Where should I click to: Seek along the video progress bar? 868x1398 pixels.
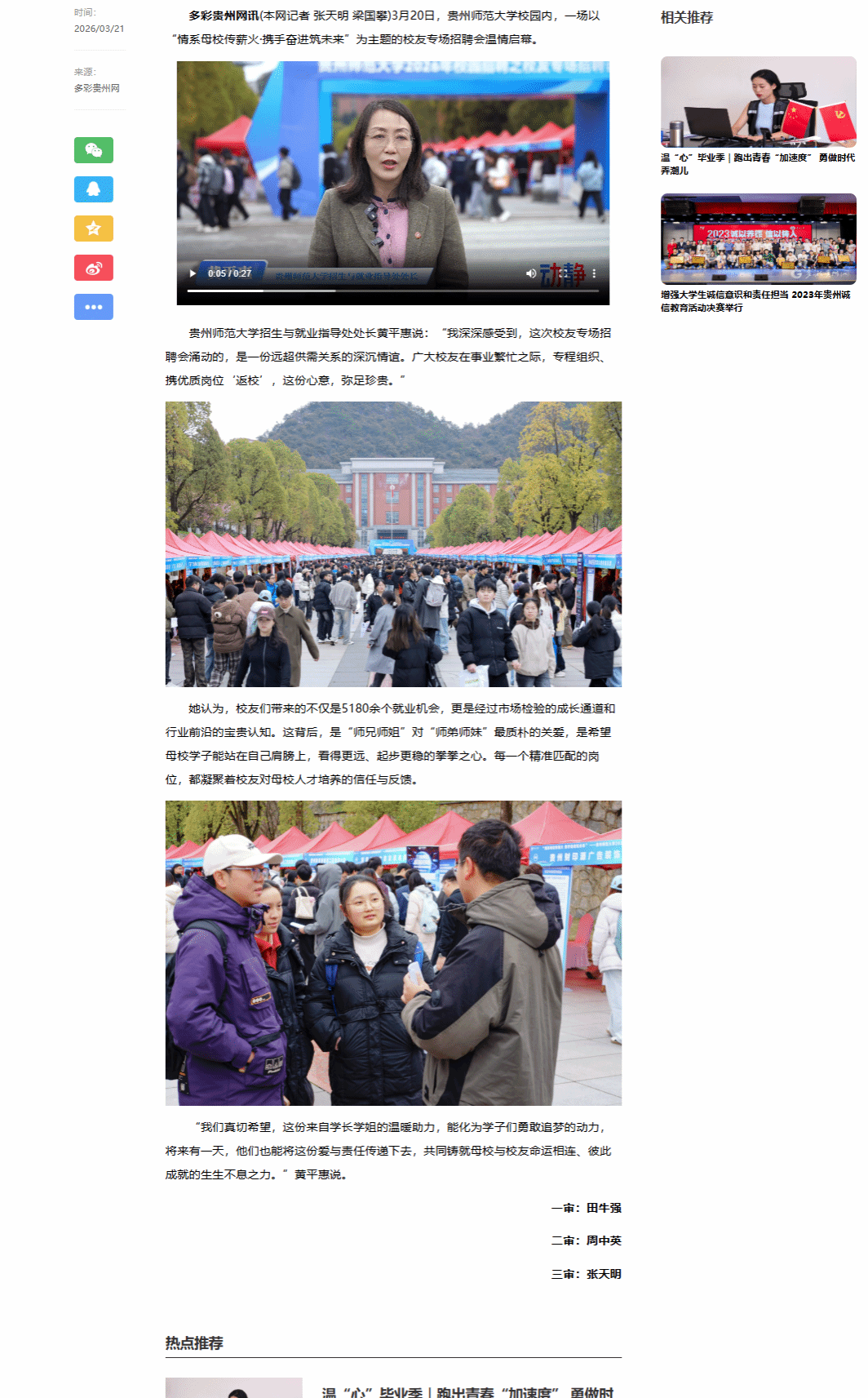tap(392, 291)
